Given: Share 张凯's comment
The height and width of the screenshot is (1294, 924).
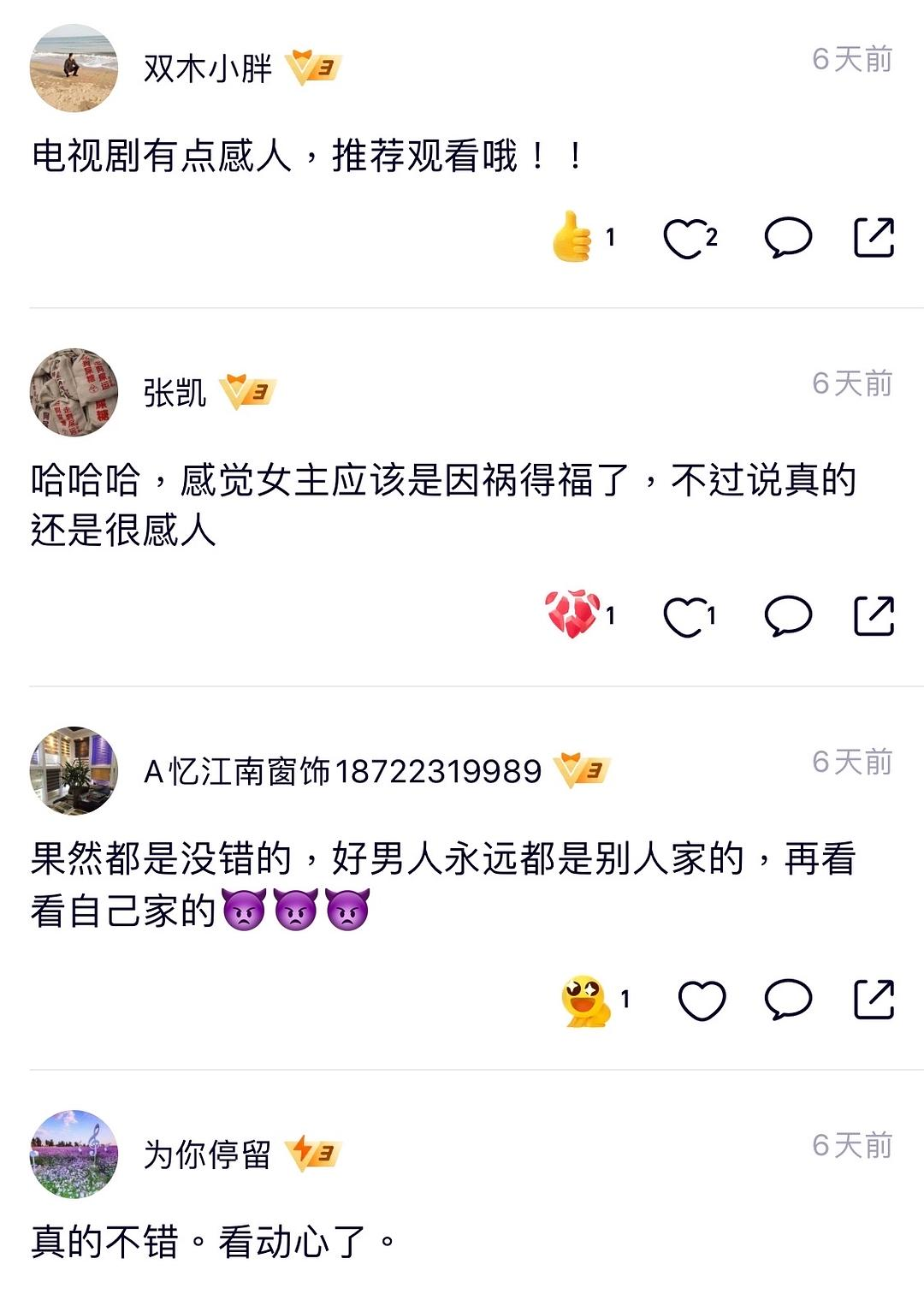Looking at the screenshot, I should pos(874,616).
